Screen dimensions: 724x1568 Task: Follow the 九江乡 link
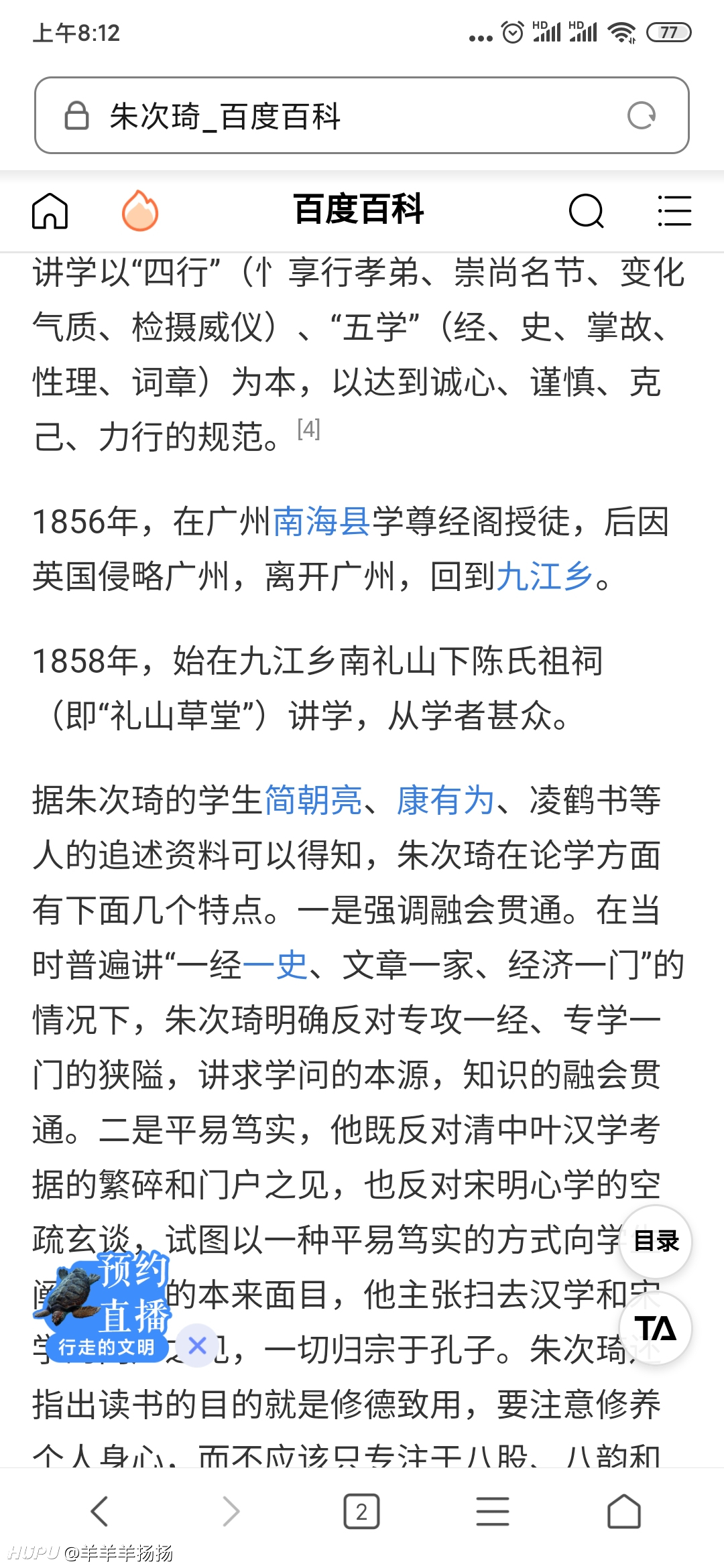[x=545, y=576]
